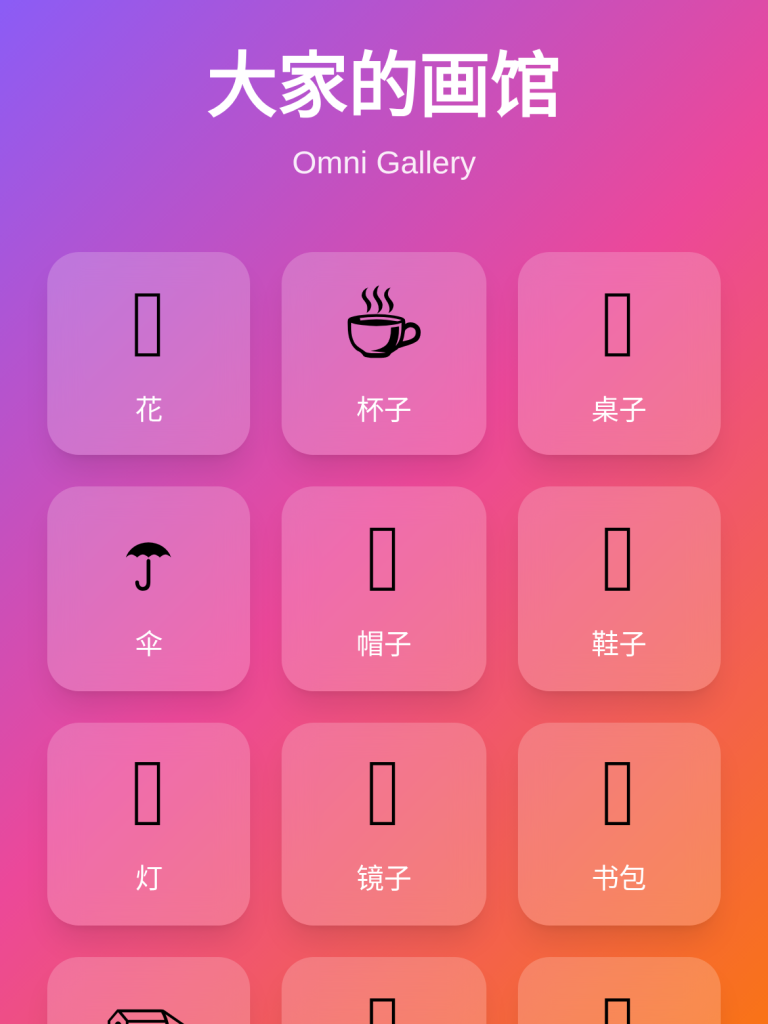The height and width of the screenshot is (1024, 768).
Task: Select the 伞 umbrella icon
Action: pyautogui.click(x=148, y=560)
